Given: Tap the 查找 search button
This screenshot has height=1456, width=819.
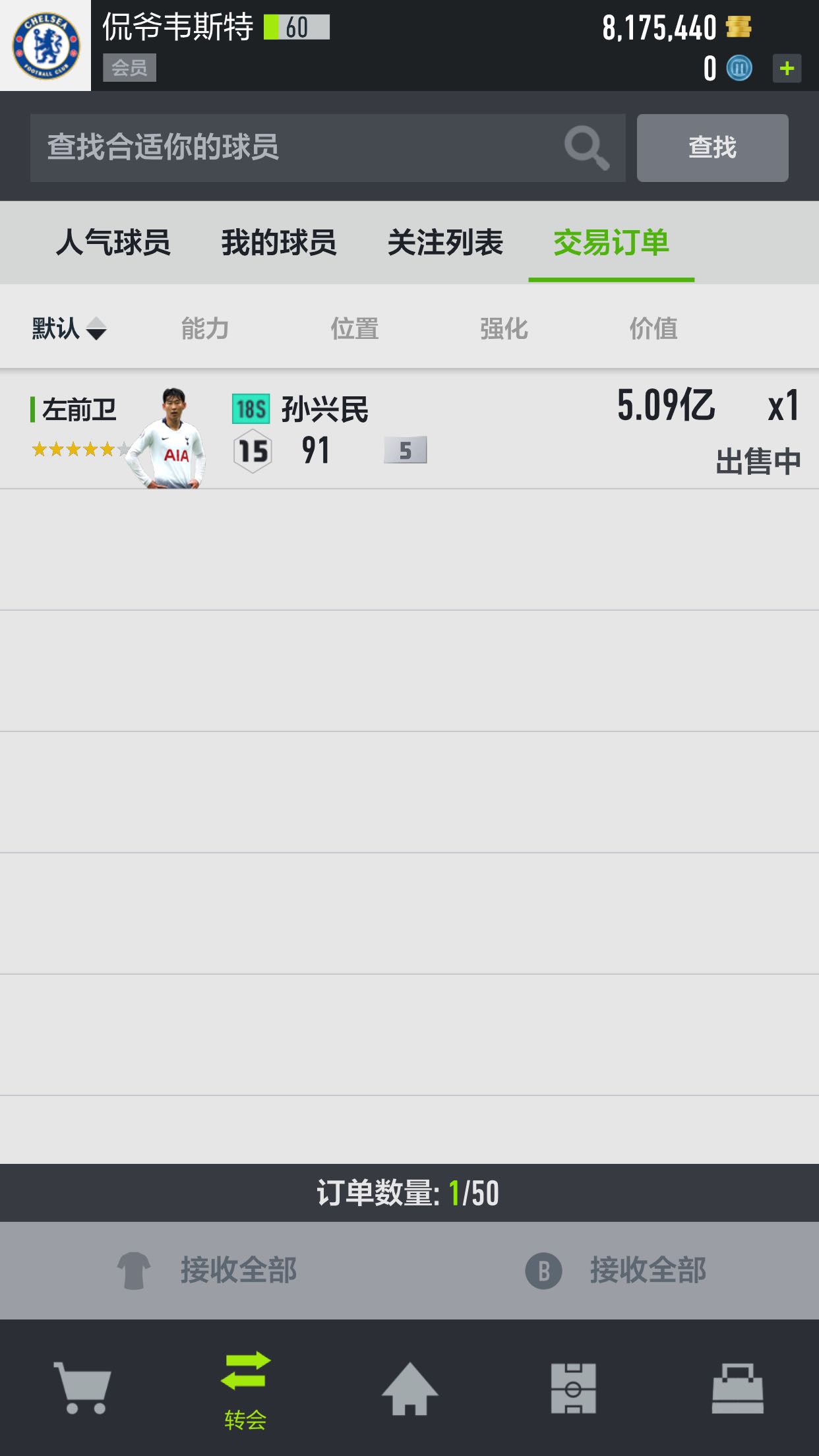Looking at the screenshot, I should coord(712,148).
